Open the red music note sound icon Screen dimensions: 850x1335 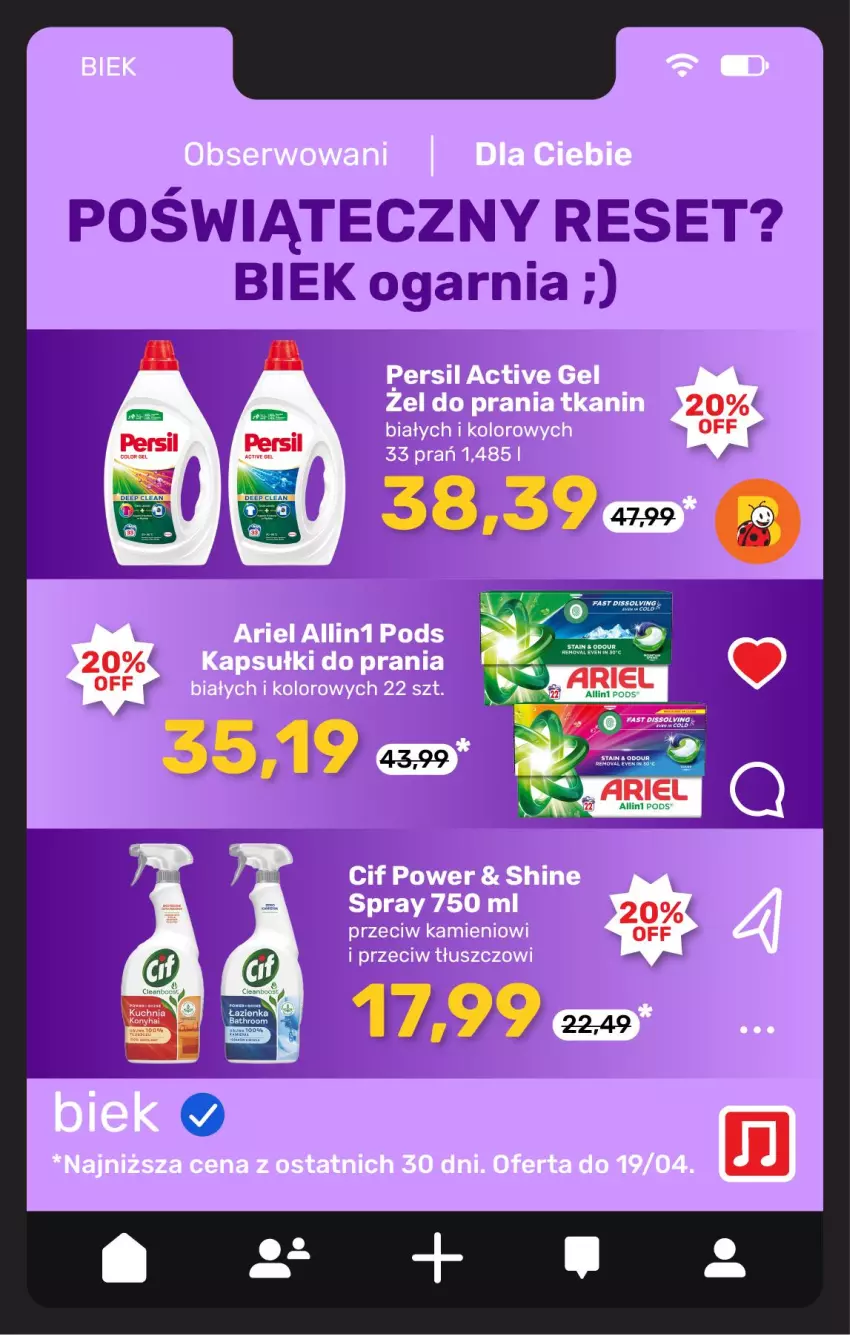(757, 1145)
